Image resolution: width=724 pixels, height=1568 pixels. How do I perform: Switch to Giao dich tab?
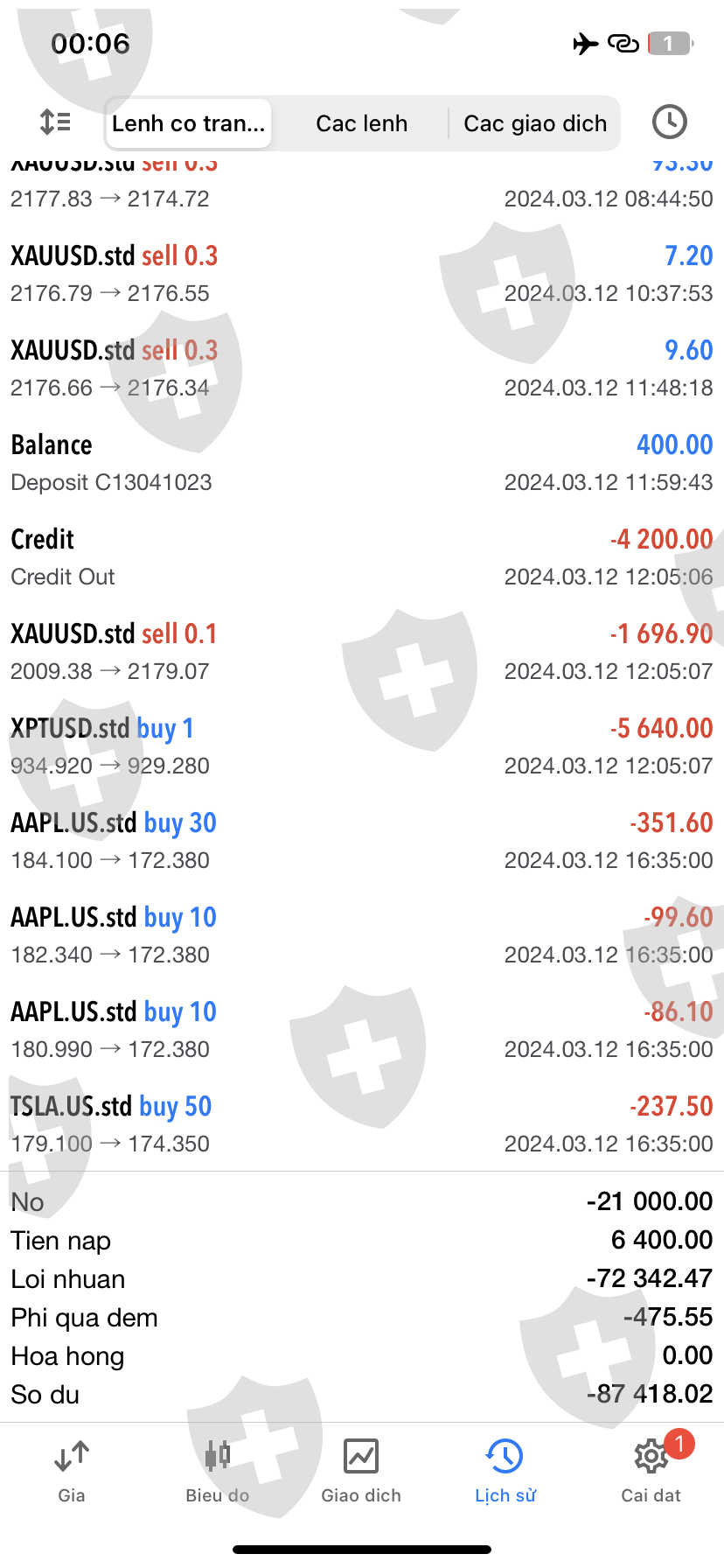(x=361, y=1472)
